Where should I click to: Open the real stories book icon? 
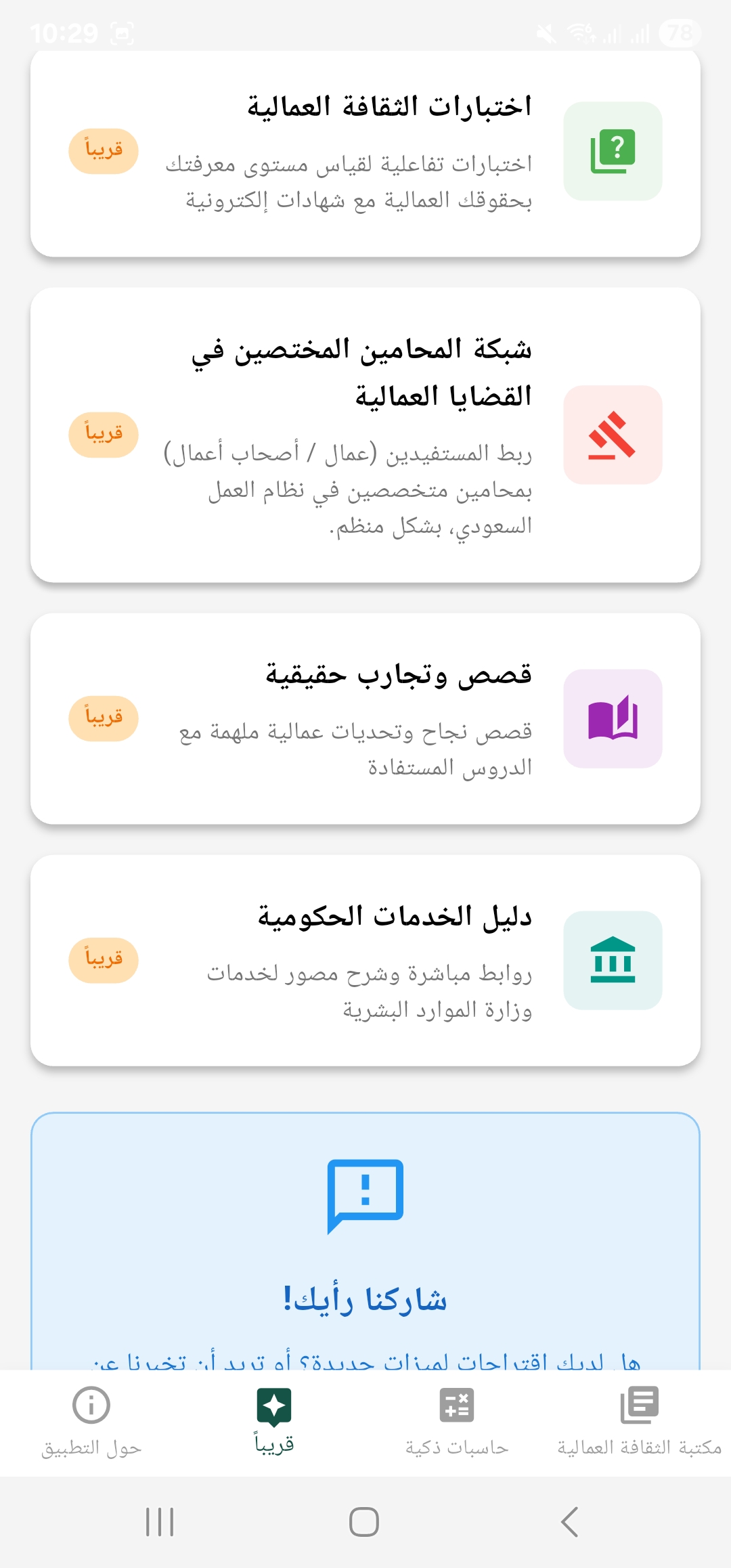pyautogui.click(x=613, y=720)
